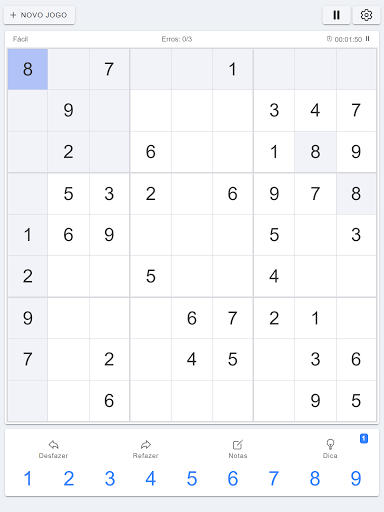This screenshot has width=384, height=512.
Task: Tap the small pause icon beside the timer
Action: pos(368,39)
